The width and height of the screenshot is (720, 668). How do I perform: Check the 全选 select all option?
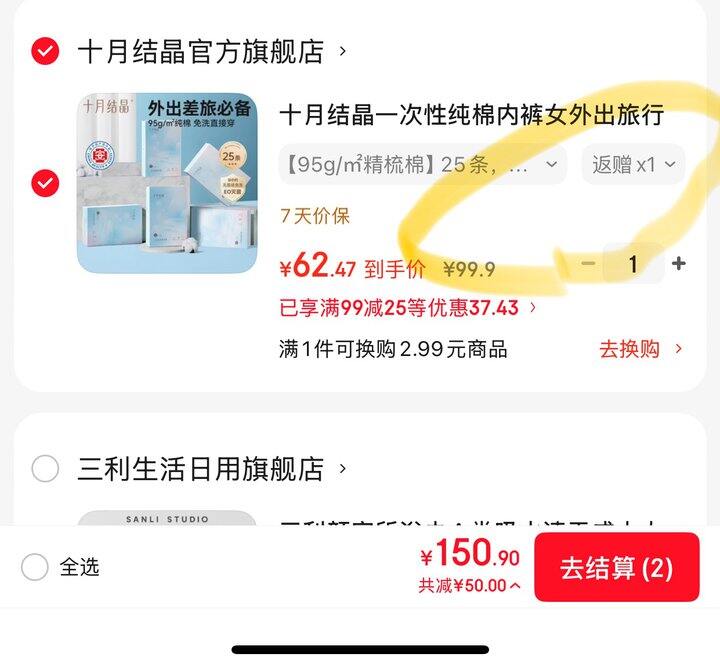61,567
